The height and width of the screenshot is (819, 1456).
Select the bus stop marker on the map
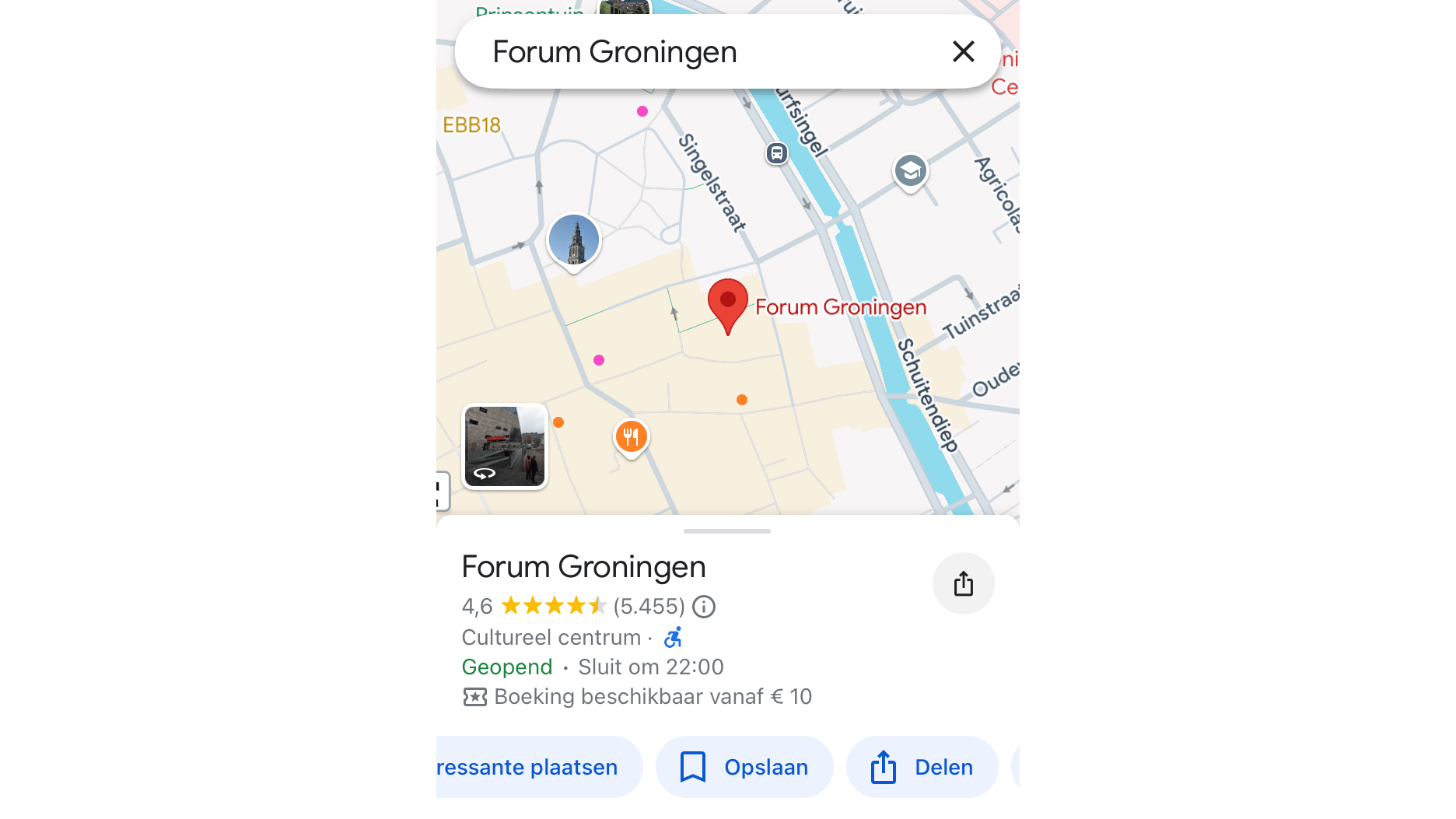pos(776,153)
